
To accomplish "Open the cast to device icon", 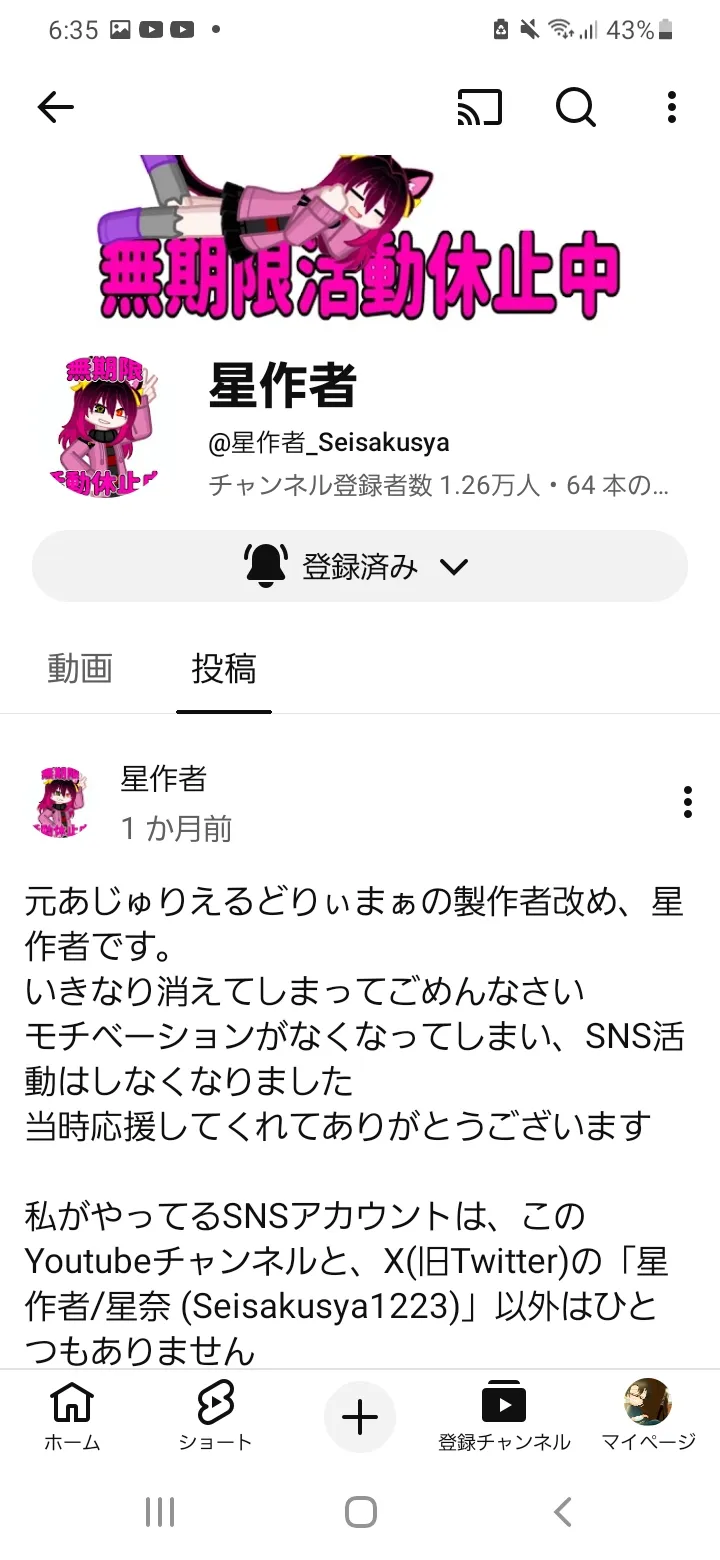I will (x=479, y=107).
